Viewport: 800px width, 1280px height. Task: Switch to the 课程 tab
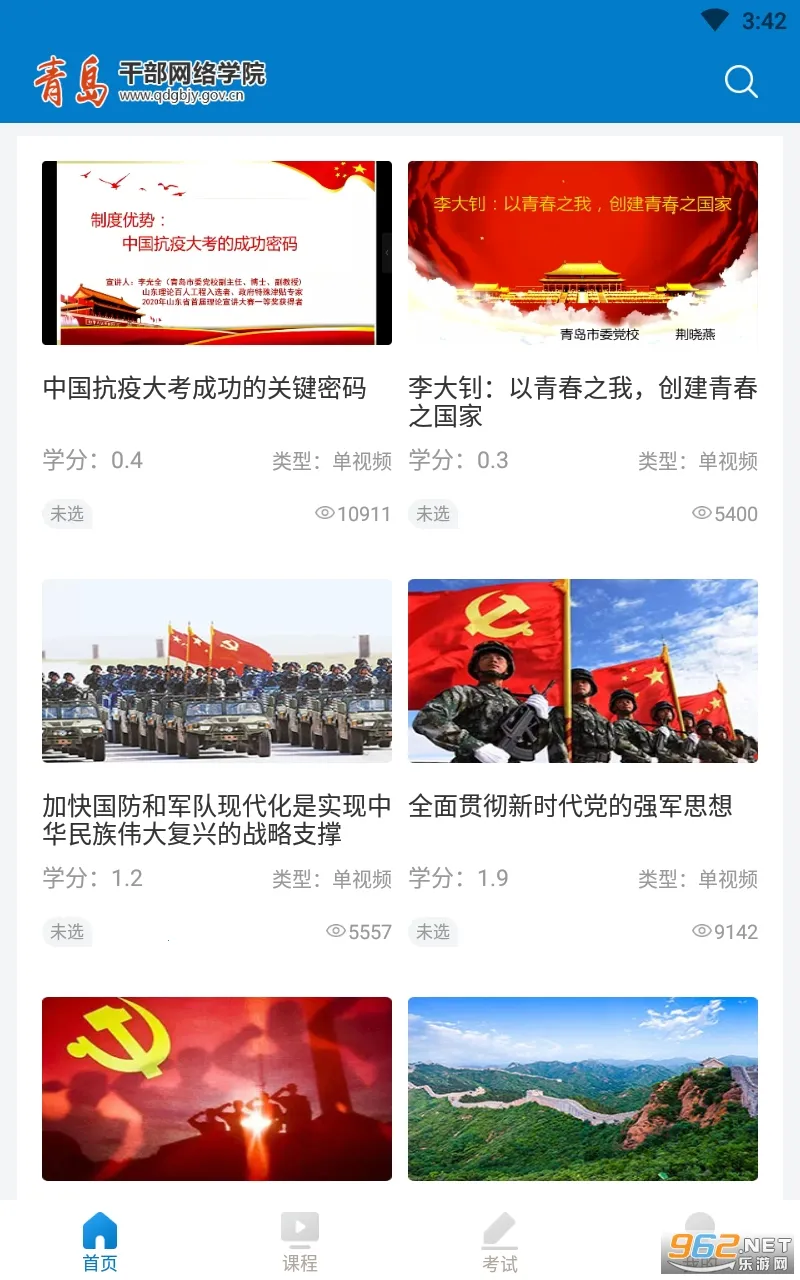click(x=300, y=1242)
